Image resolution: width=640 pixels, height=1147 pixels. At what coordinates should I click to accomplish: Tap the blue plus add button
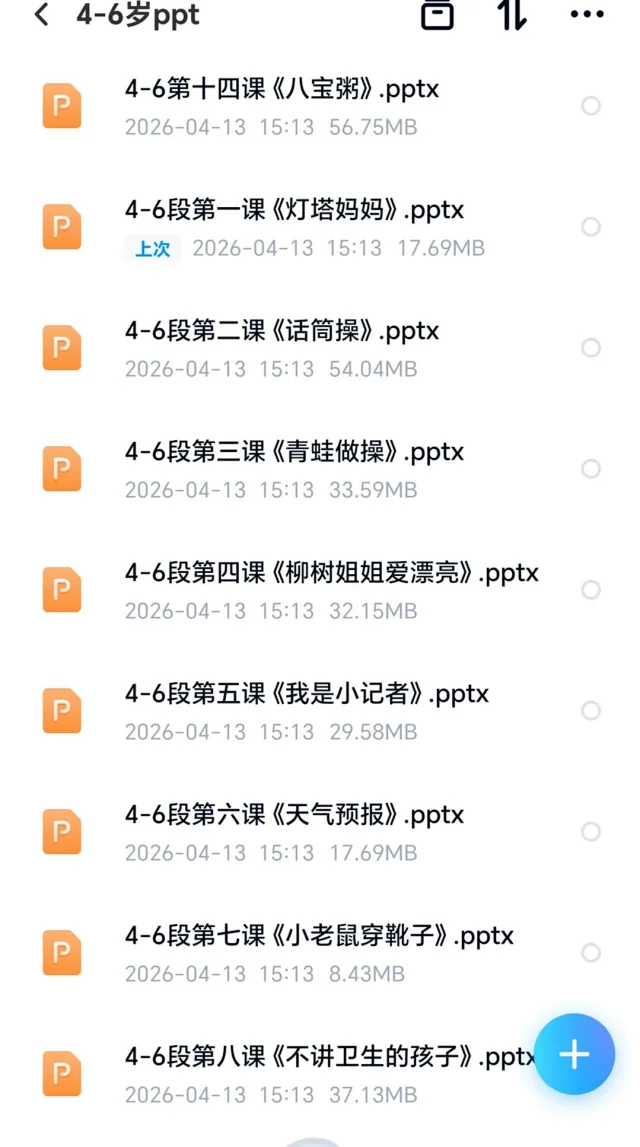tap(574, 1055)
